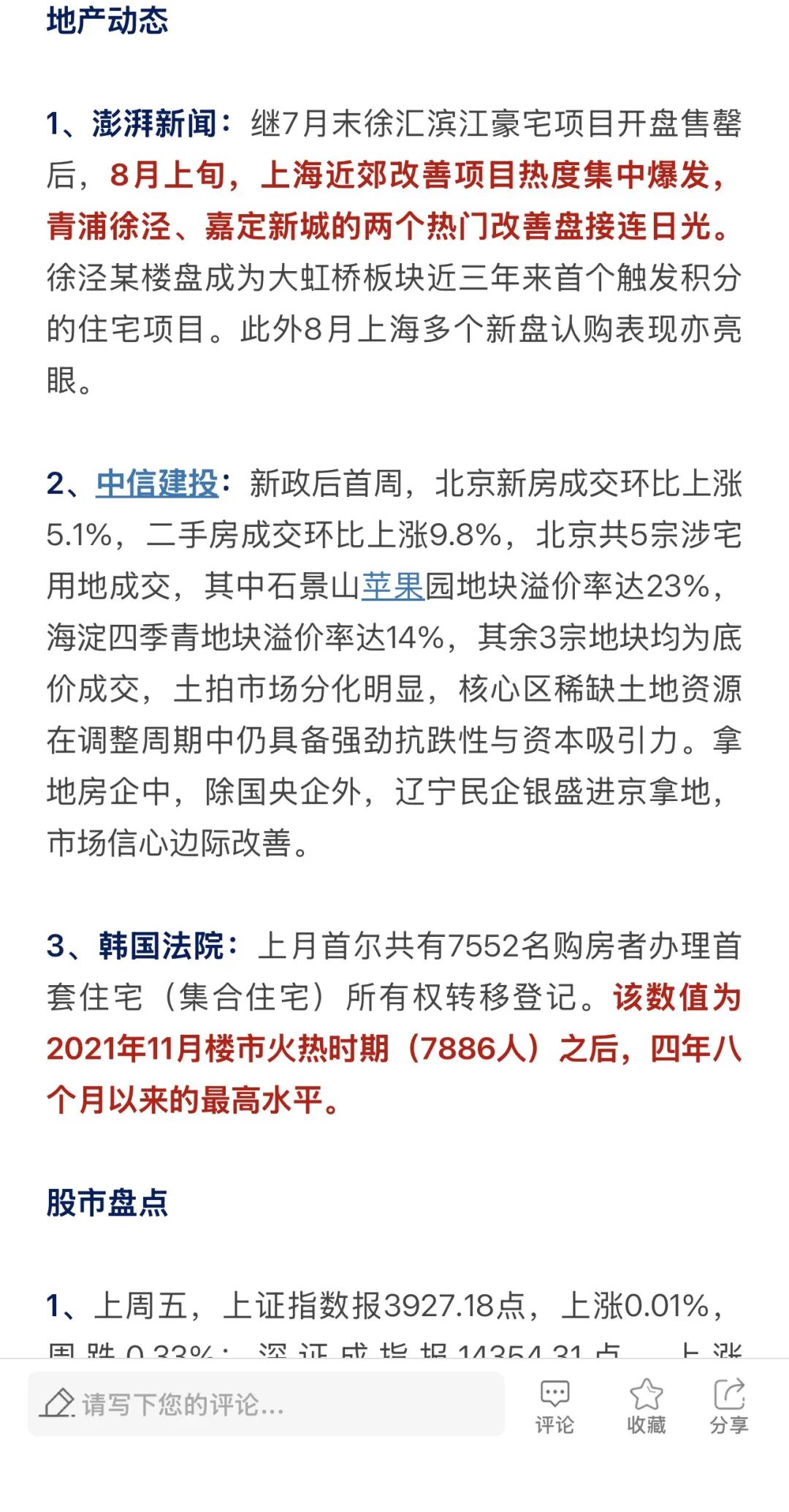Write a comment in the comment box
This screenshot has width=789, height=1512.
tap(266, 1404)
